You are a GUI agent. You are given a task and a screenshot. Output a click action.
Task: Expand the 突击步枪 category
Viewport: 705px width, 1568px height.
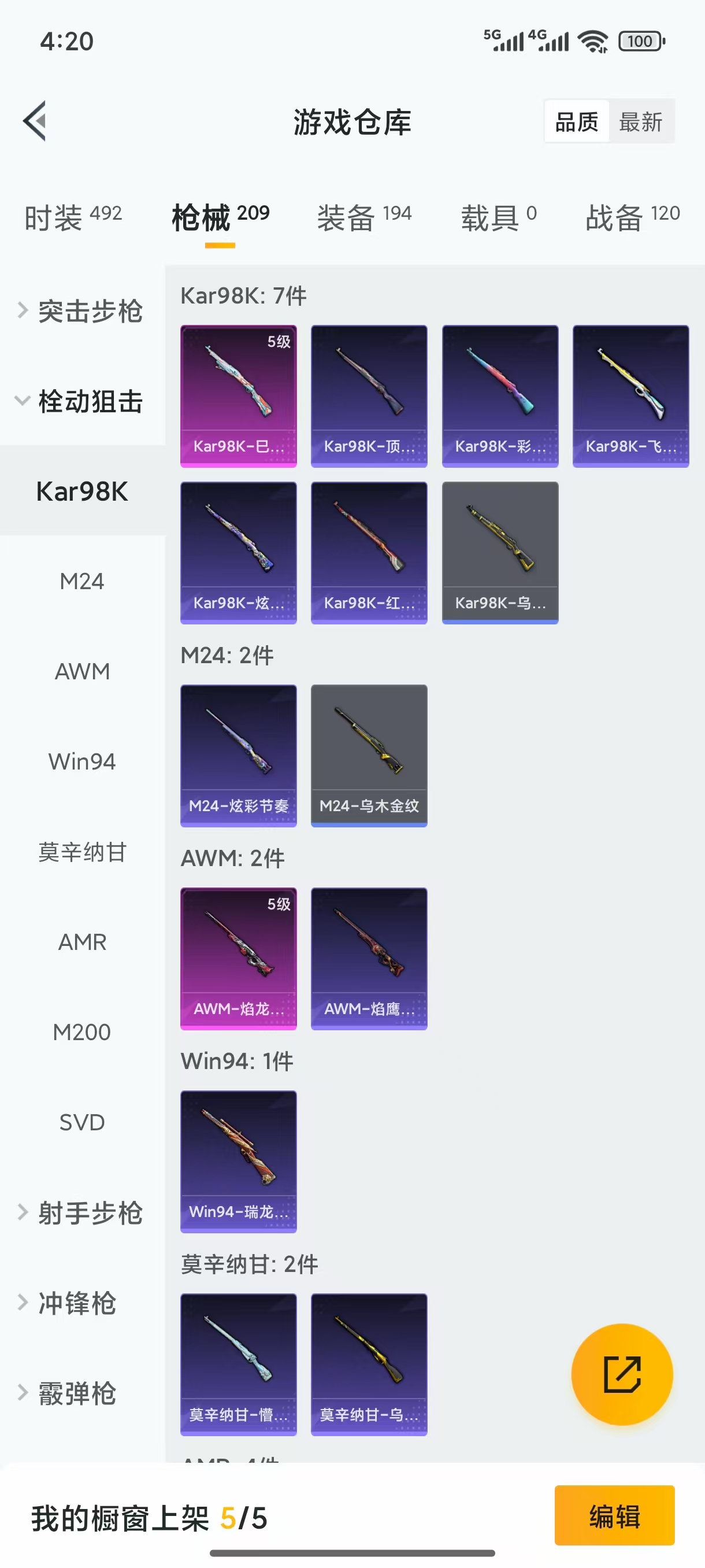pyautogui.click(x=82, y=310)
